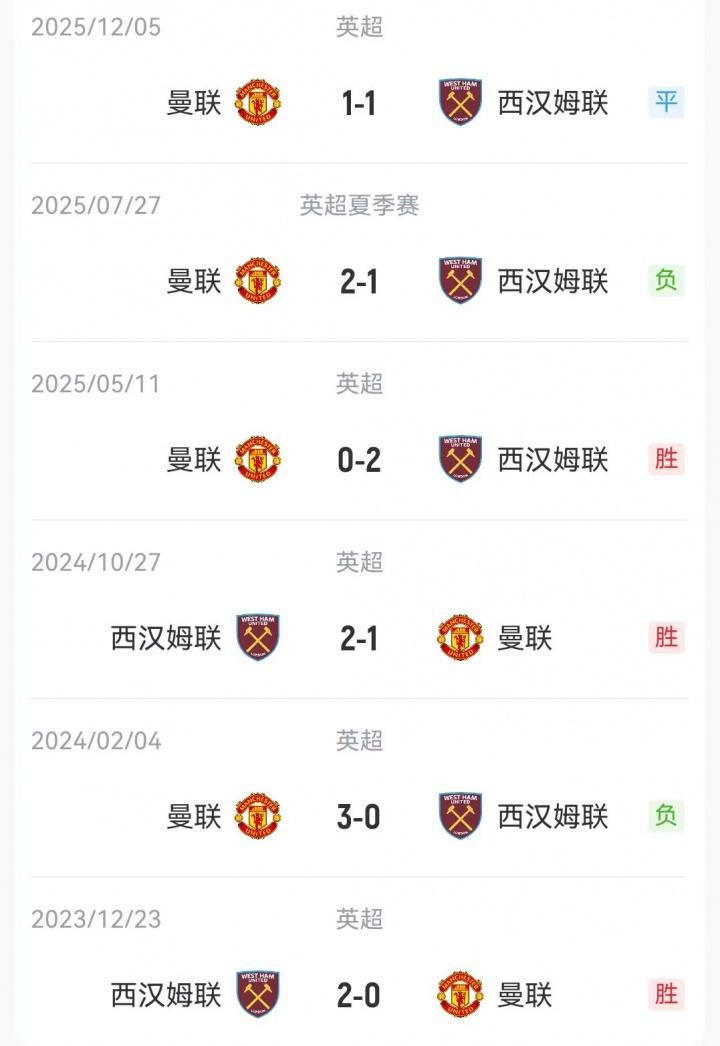Open the 2024/10/27 West Ham 2-1 match
720x1046 pixels.
pos(358,638)
